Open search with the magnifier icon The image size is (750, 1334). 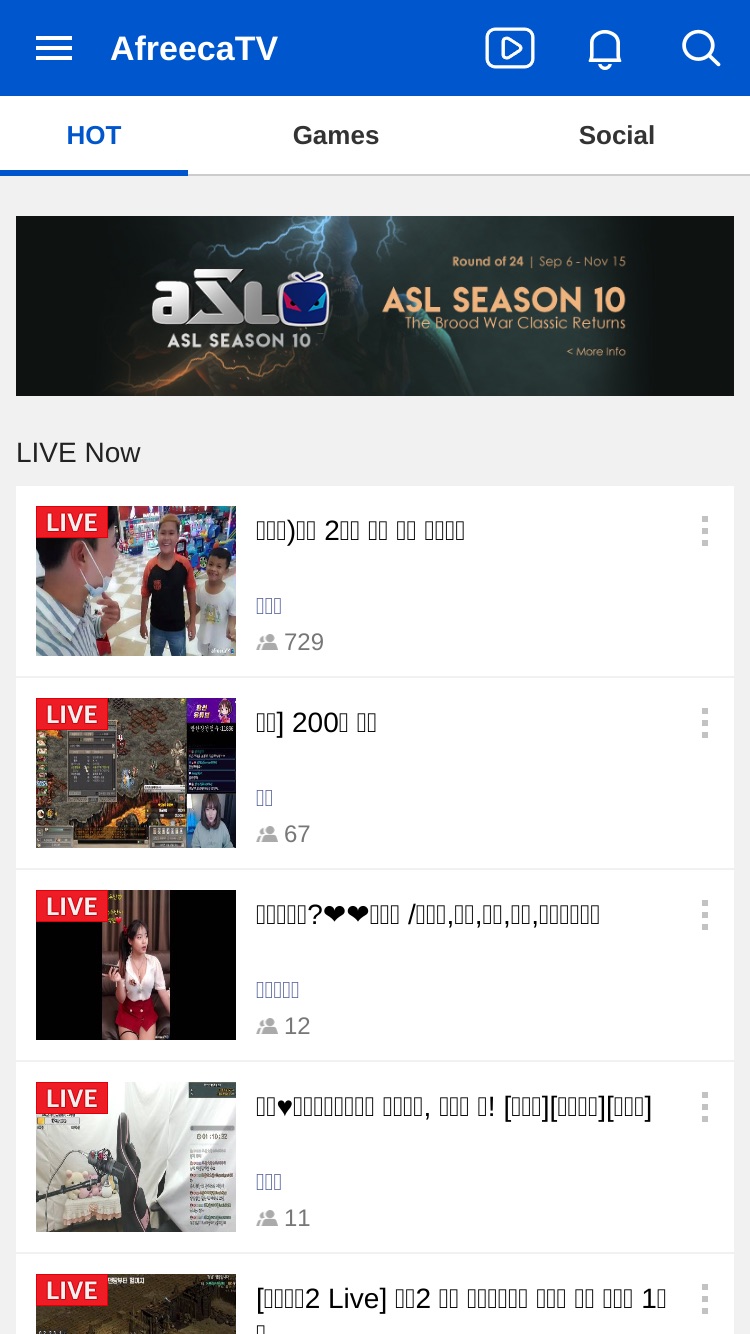point(701,48)
